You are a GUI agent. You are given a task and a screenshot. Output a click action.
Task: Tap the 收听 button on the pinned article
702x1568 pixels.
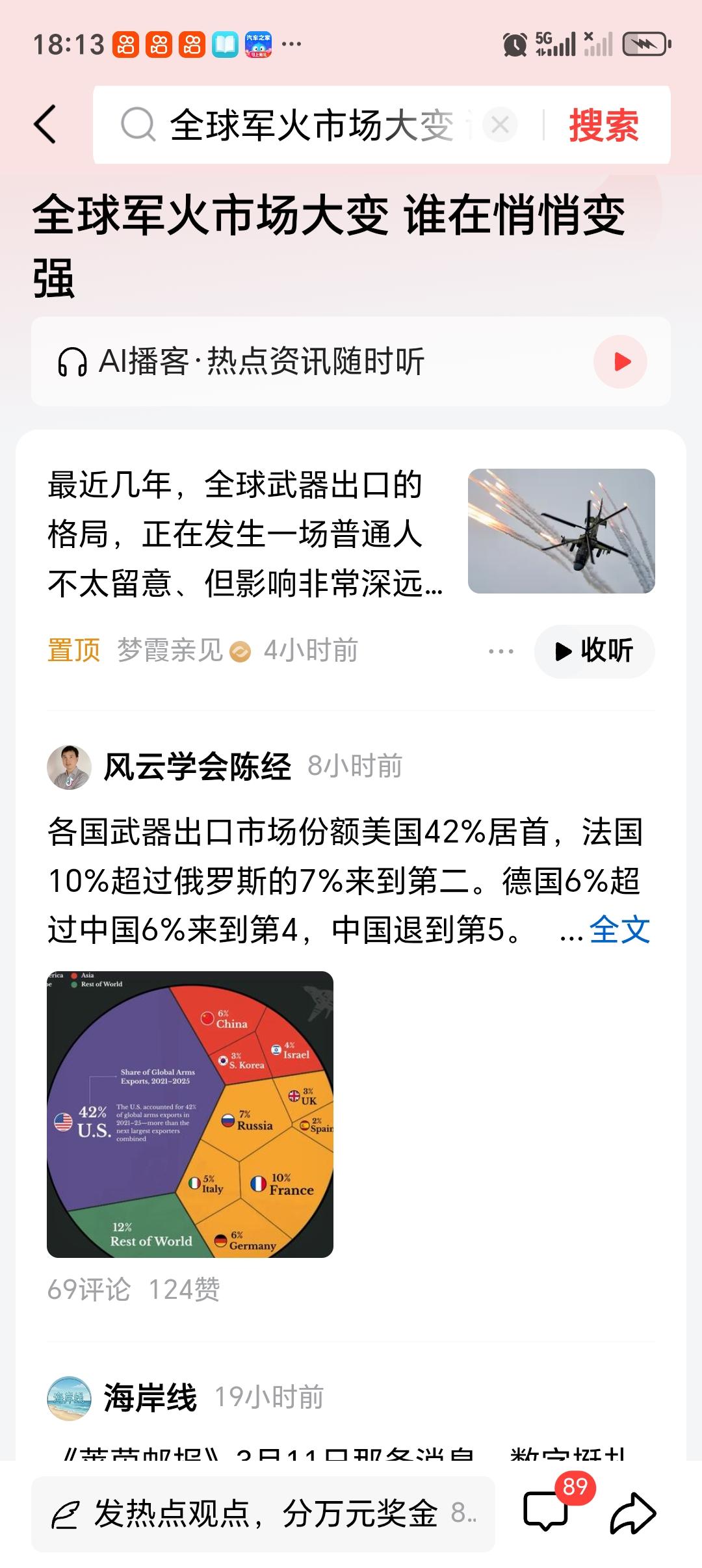click(594, 651)
